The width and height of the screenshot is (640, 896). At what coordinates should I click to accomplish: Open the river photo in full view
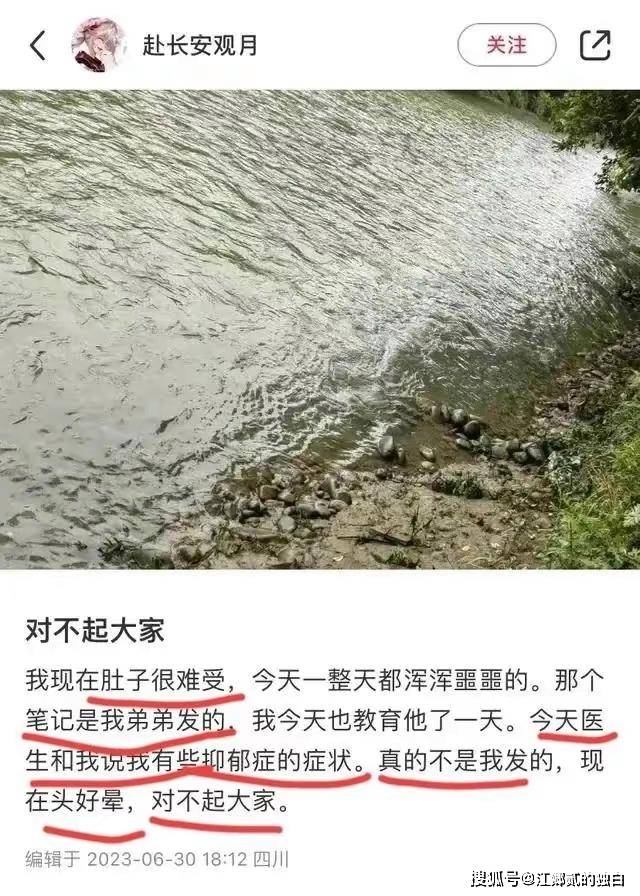click(320, 330)
